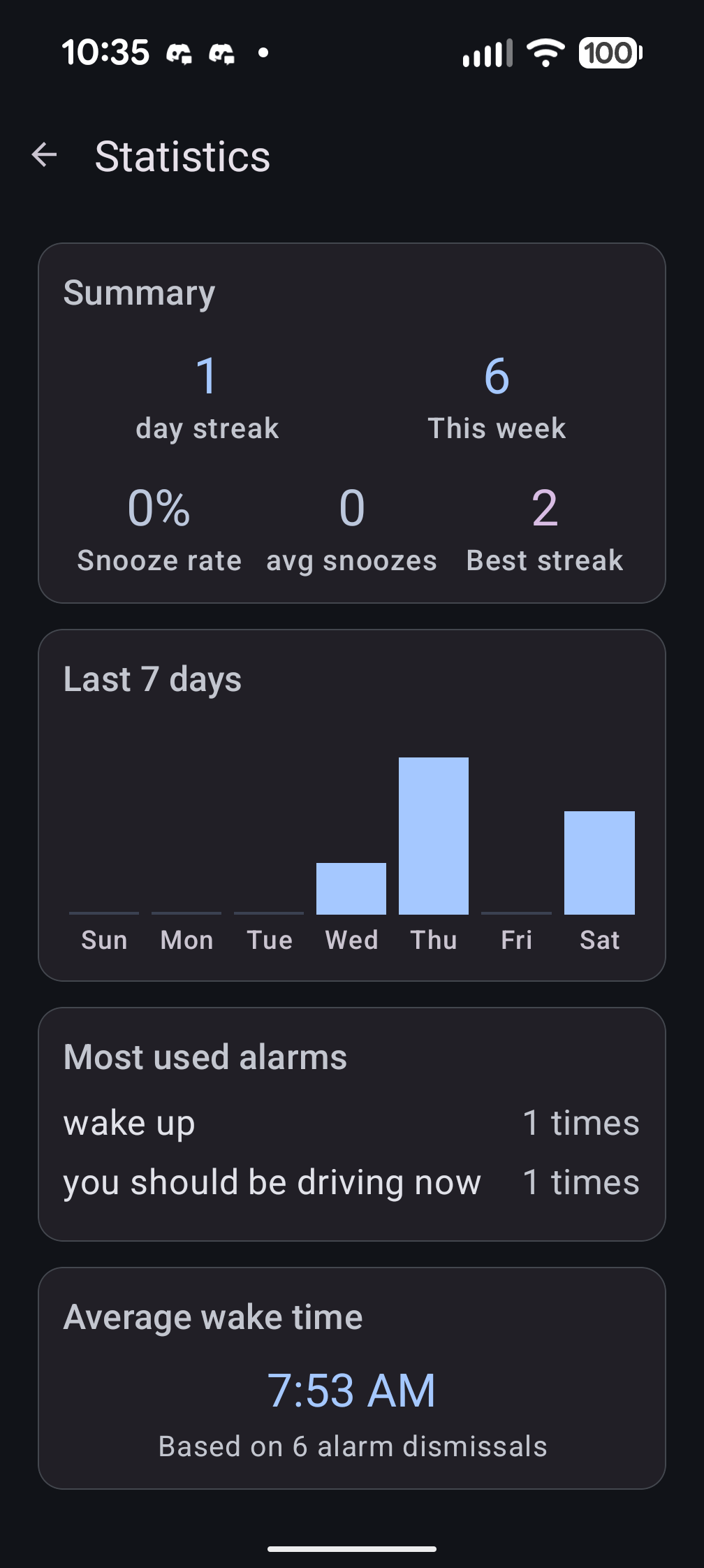704x1568 pixels.
Task: Tap the first notification icon in status bar
Action: pos(179,54)
